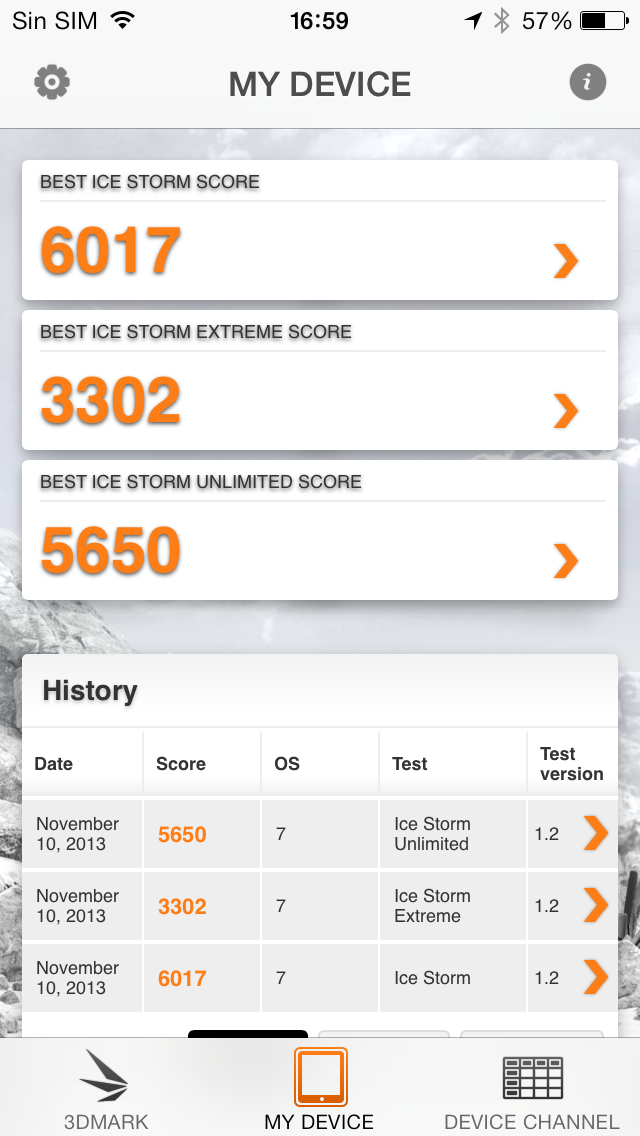Open the Ice Storm Unlimited 5650 history row

pos(320,834)
